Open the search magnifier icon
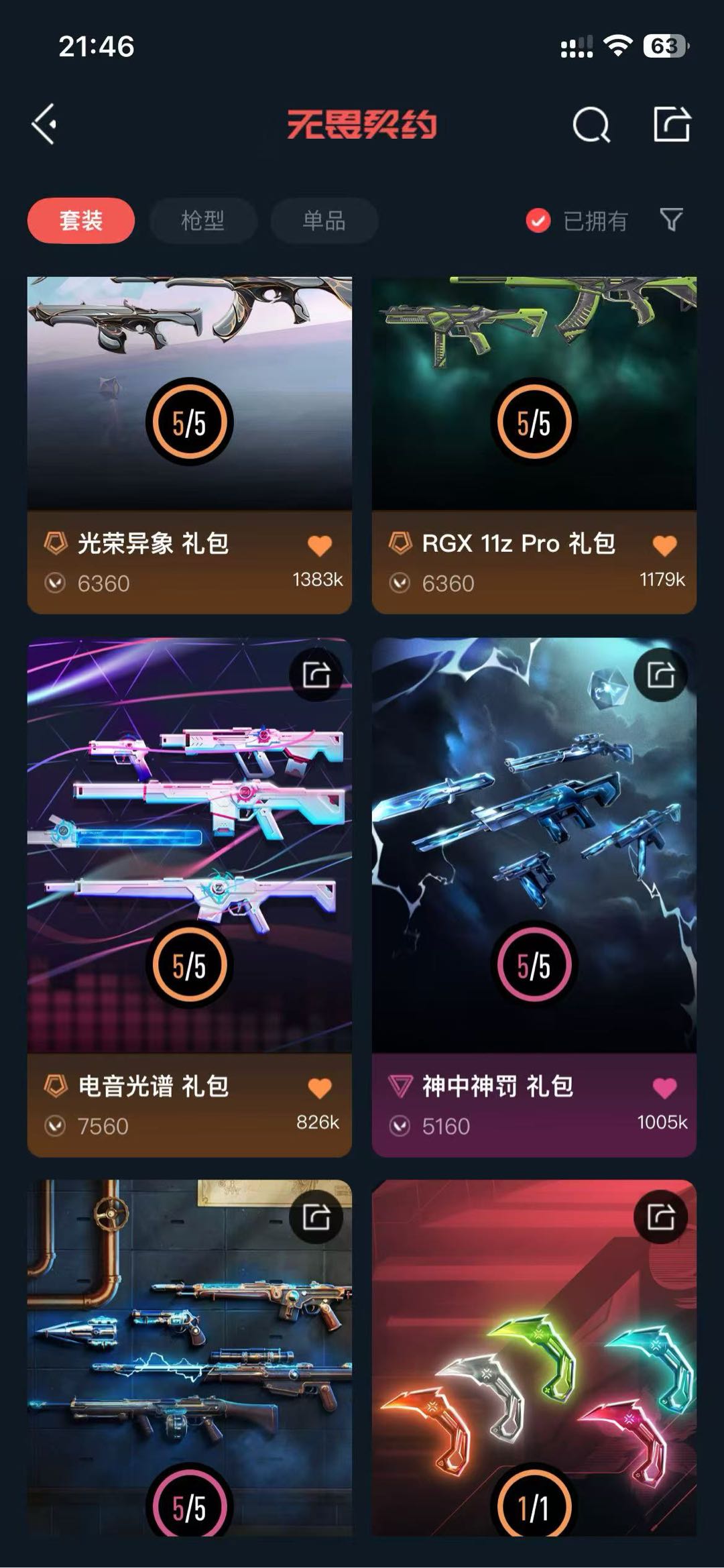 (591, 125)
